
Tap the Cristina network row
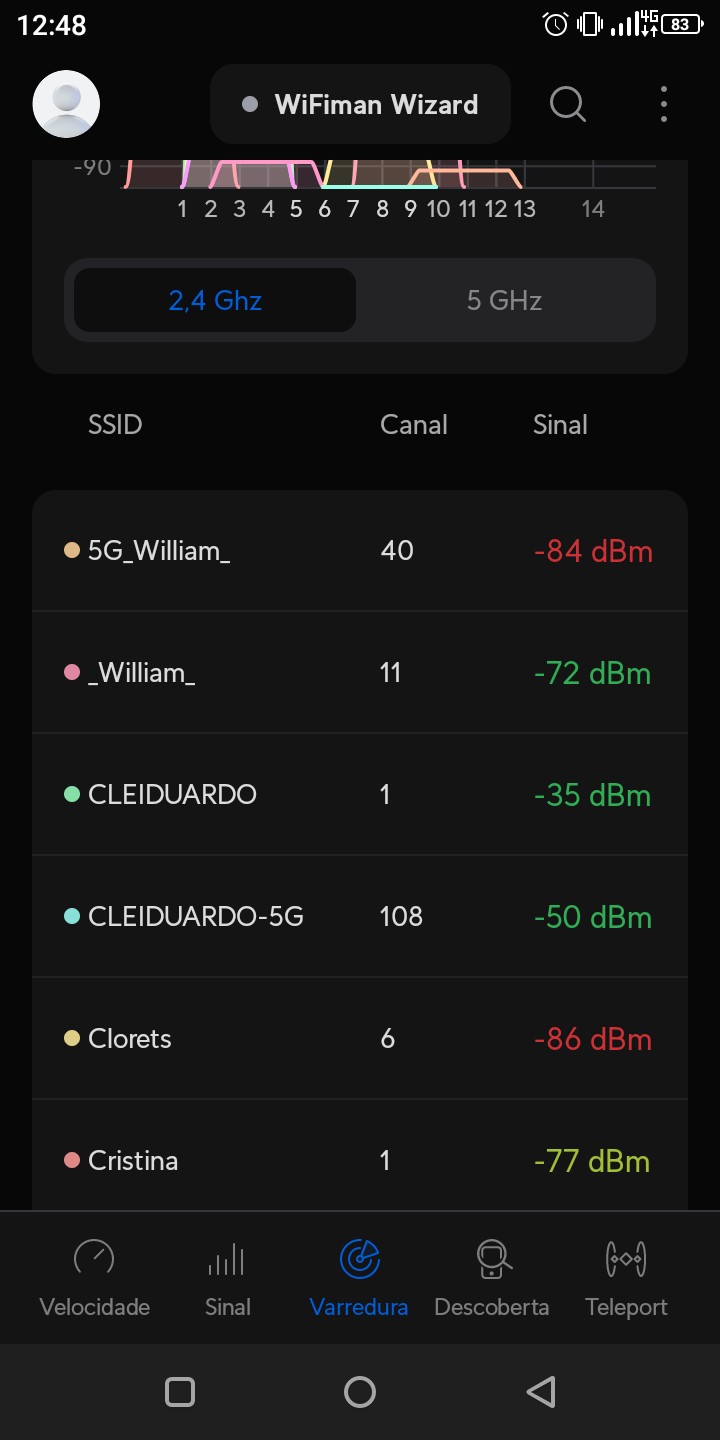pyautogui.click(x=360, y=1161)
